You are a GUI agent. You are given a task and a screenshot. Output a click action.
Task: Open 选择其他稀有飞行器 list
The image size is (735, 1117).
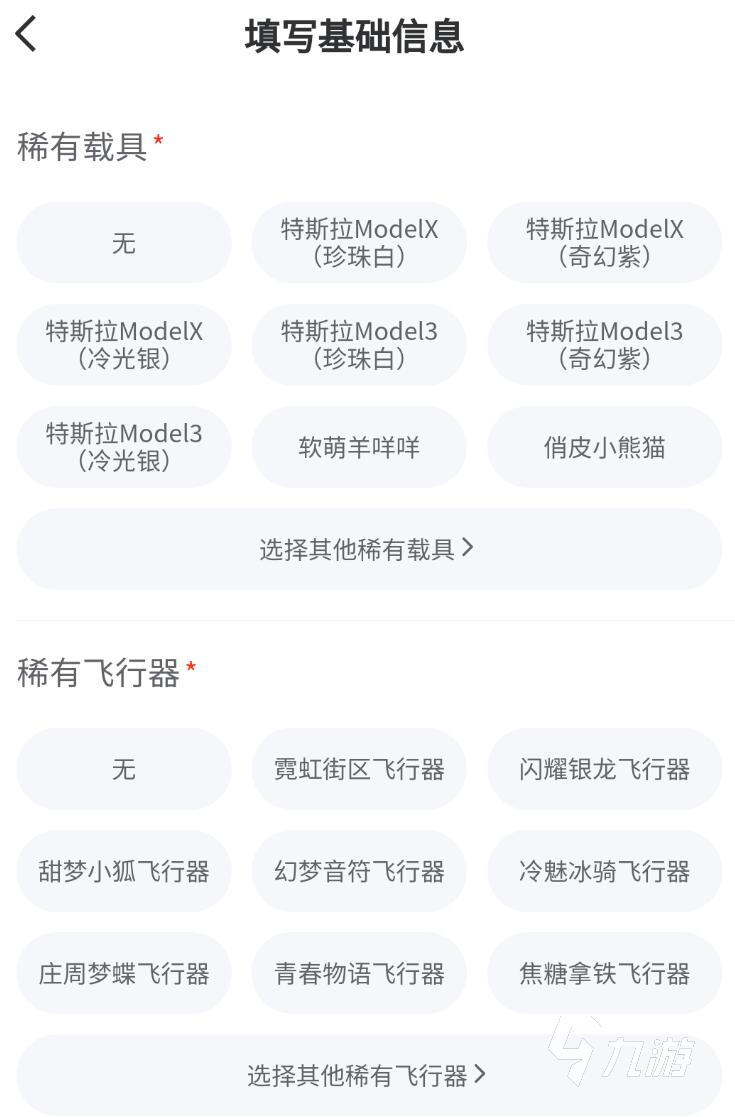pyautogui.click(x=368, y=1075)
